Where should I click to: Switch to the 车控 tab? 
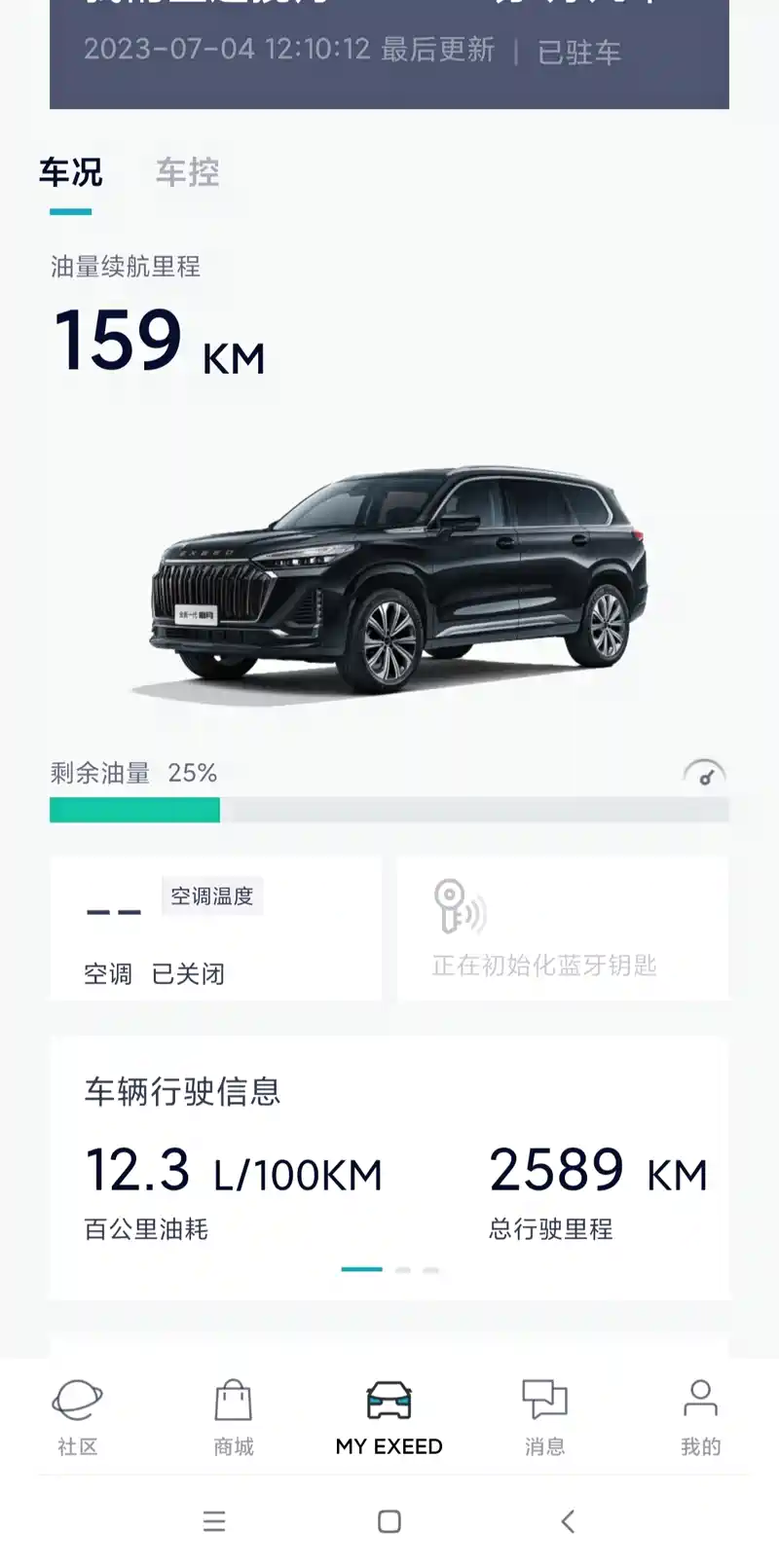[187, 173]
